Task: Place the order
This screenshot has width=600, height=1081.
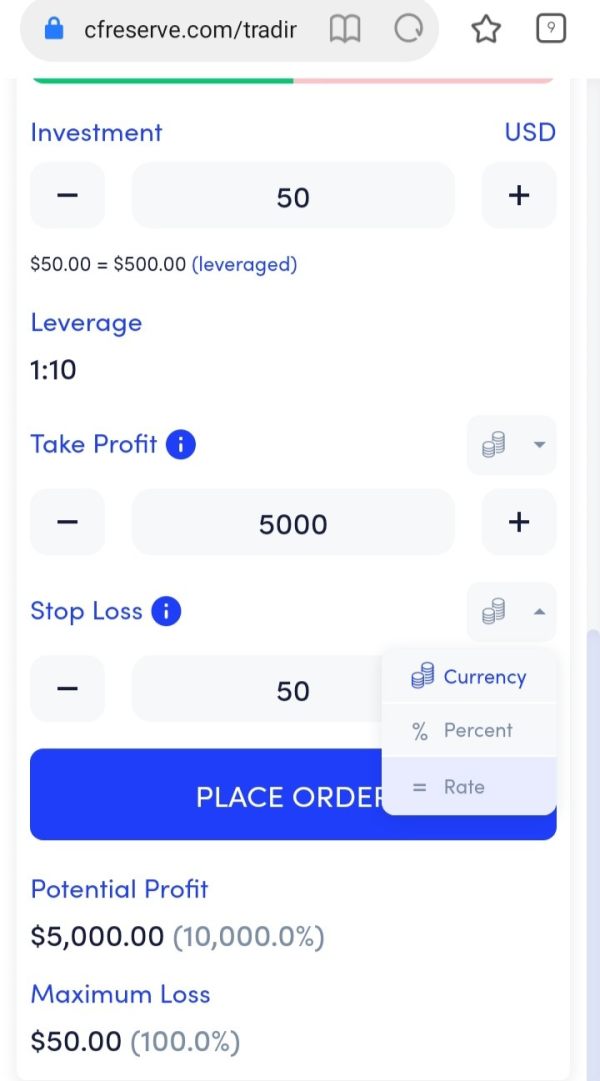Action: click(x=206, y=794)
